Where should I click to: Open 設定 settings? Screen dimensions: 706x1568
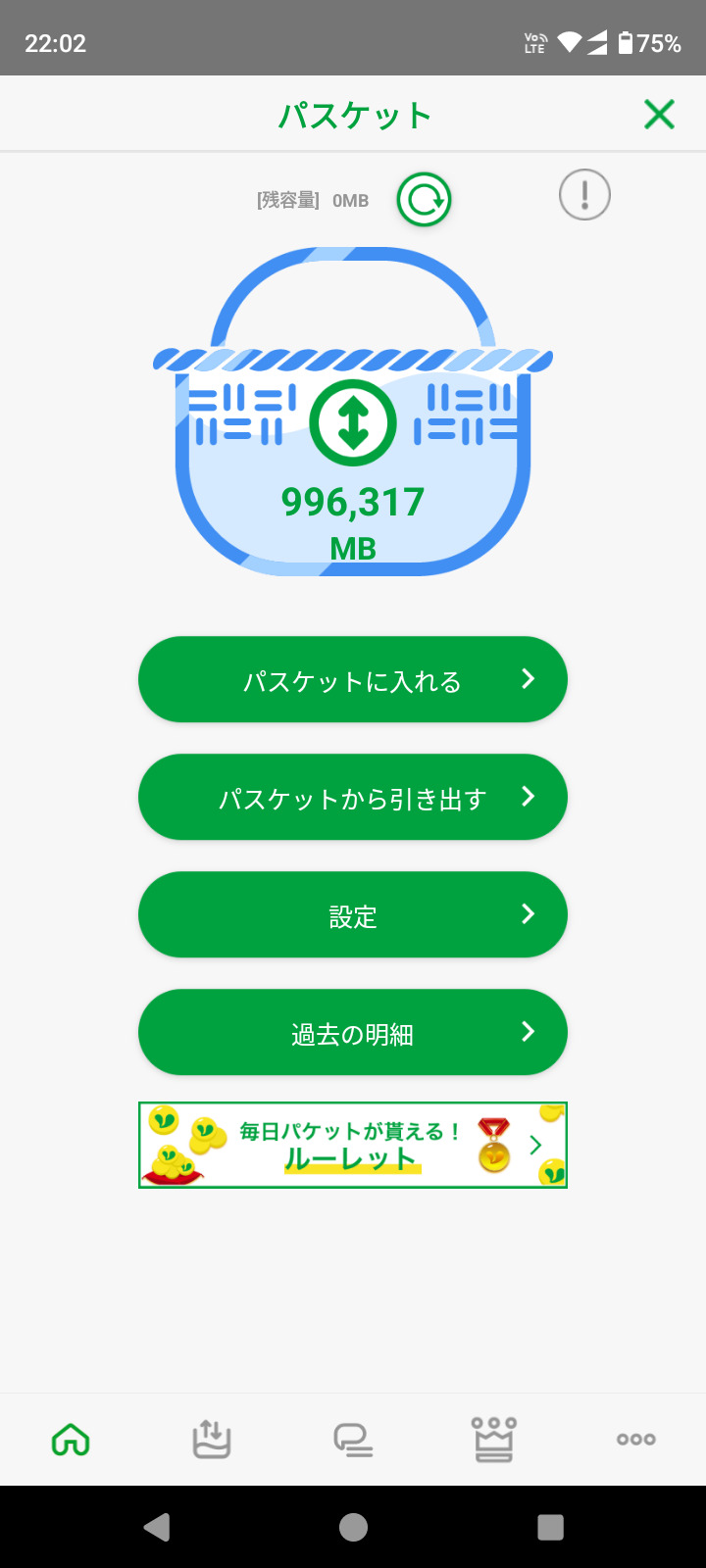point(353,915)
